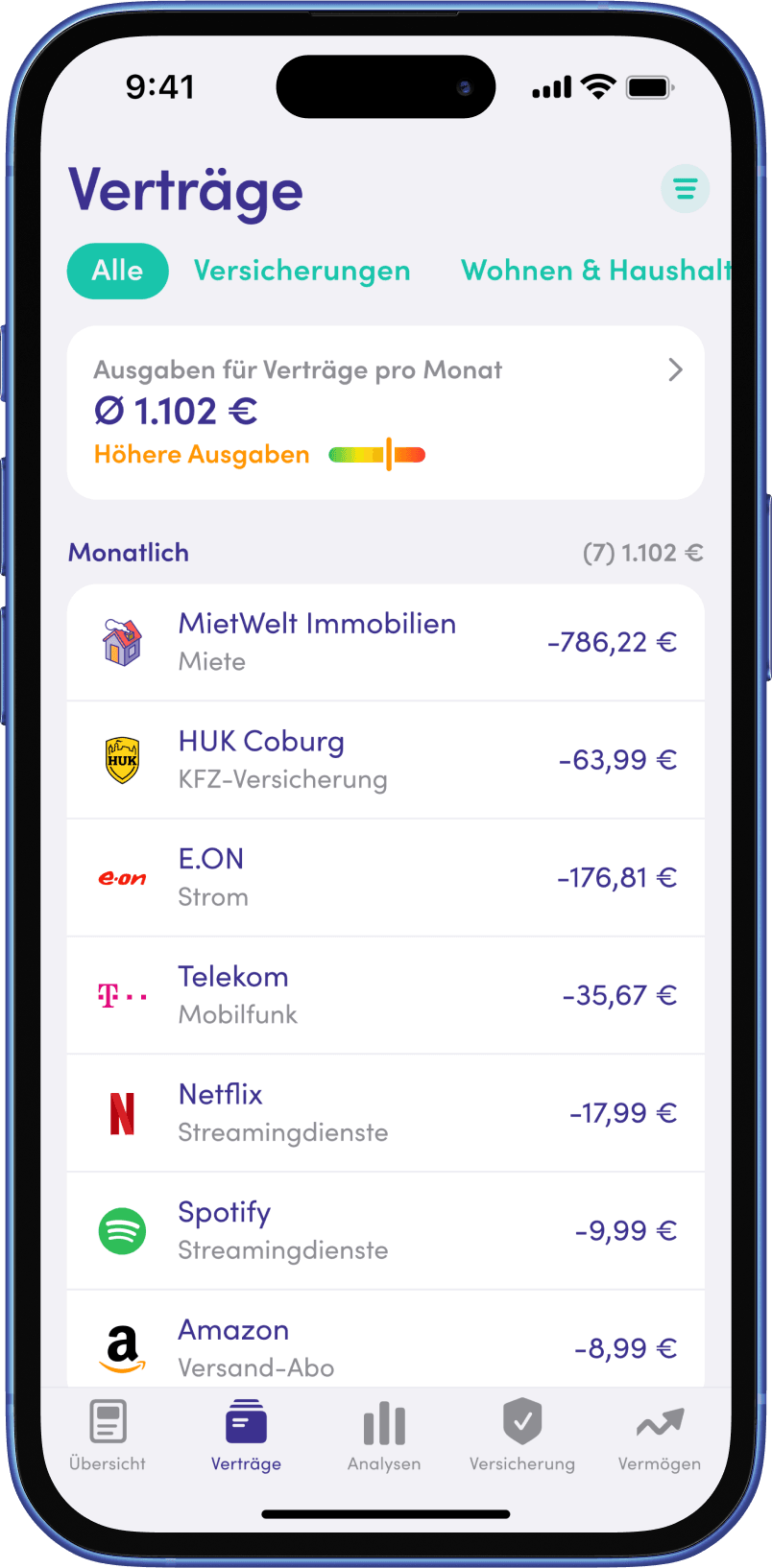
Task: View the HUK Coburg KFZ-Versicherung entry
Action: [384, 759]
